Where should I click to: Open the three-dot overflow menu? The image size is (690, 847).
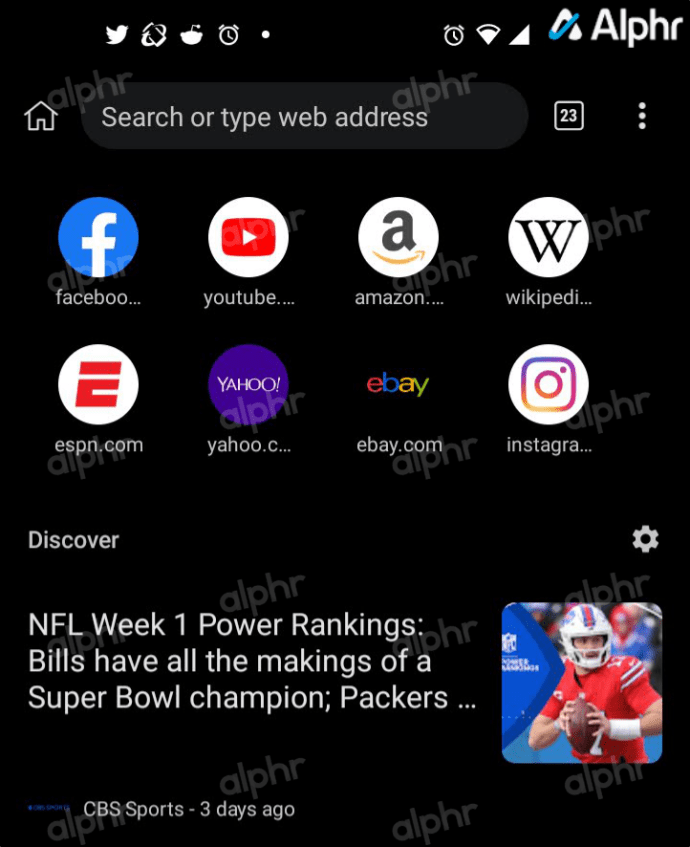pos(642,116)
